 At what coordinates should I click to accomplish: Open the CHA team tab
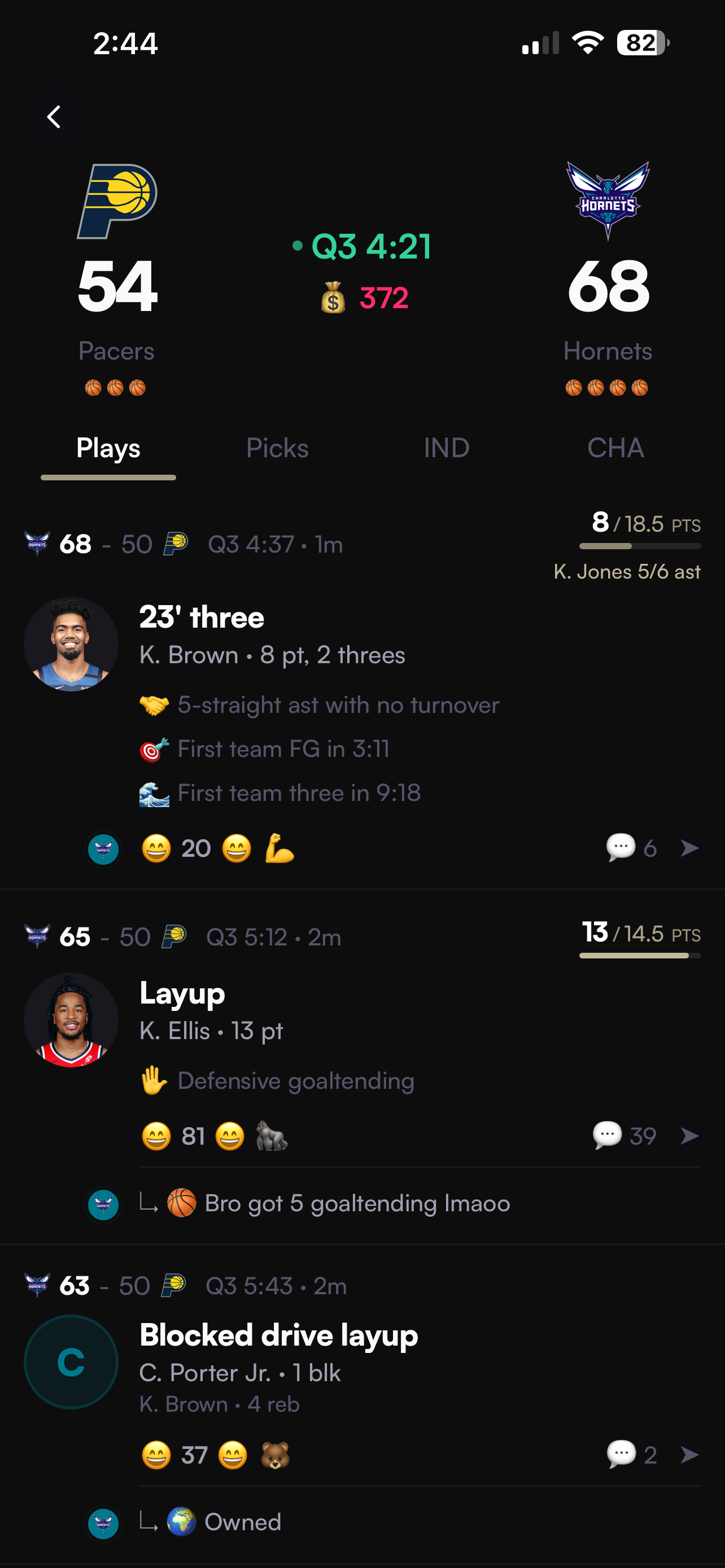[615, 448]
